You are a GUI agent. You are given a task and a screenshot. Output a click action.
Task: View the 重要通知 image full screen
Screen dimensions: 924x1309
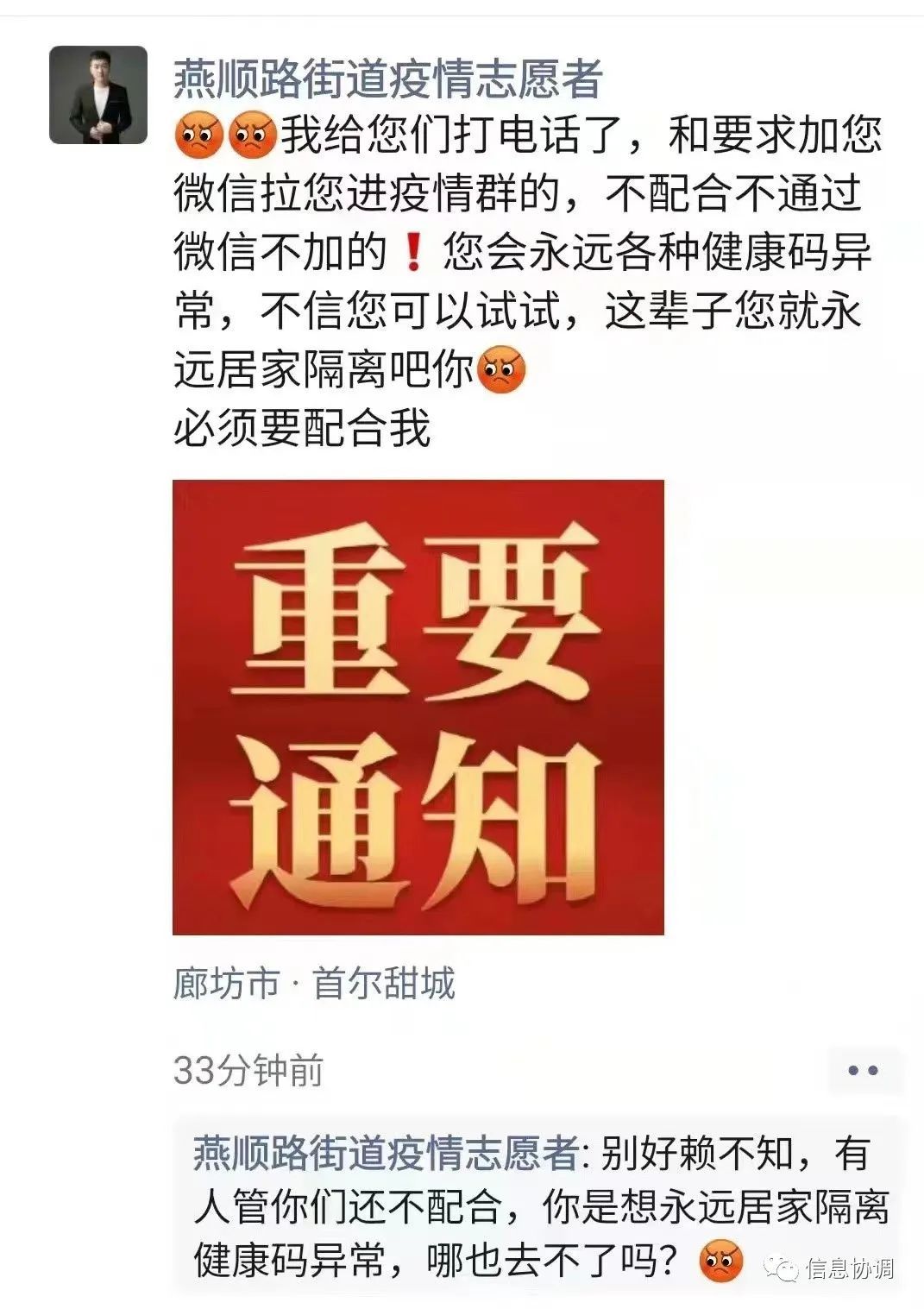(418, 707)
